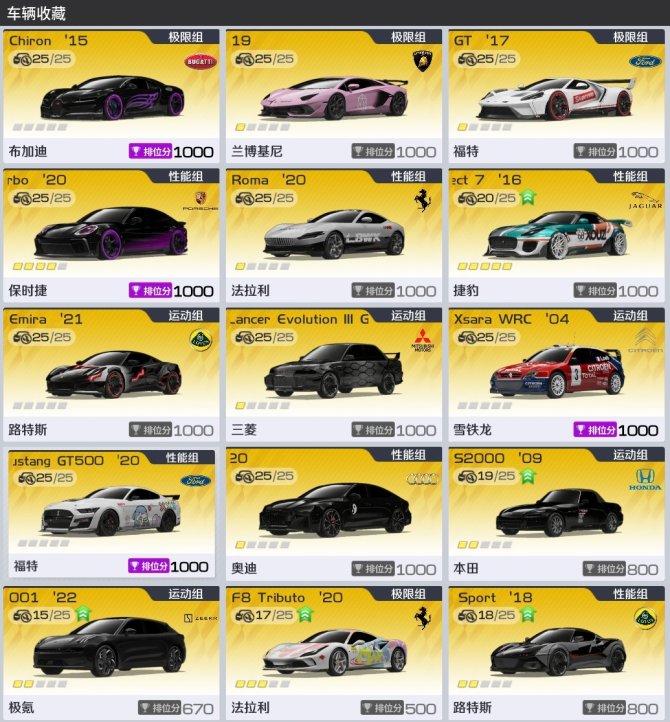The image size is (670, 722).
Task: Select the Jaguar (捷豹) '16 card
Action: point(555,236)
